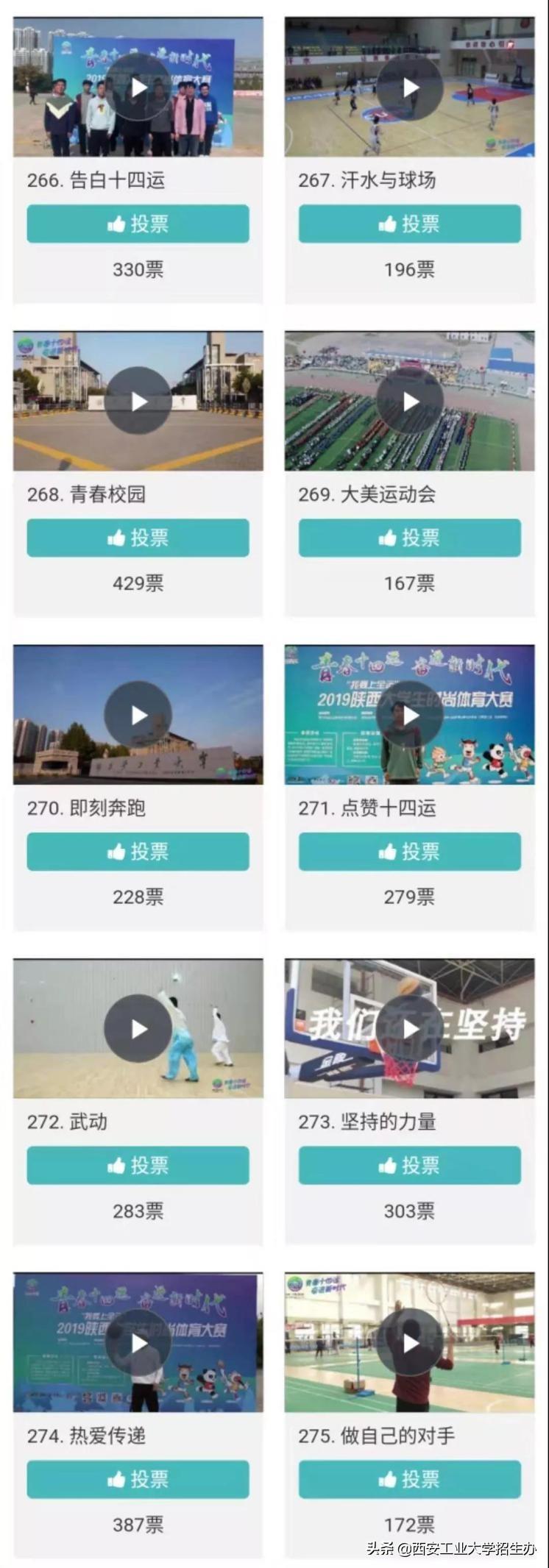Play the video 267. 汗水与球场

410,88
